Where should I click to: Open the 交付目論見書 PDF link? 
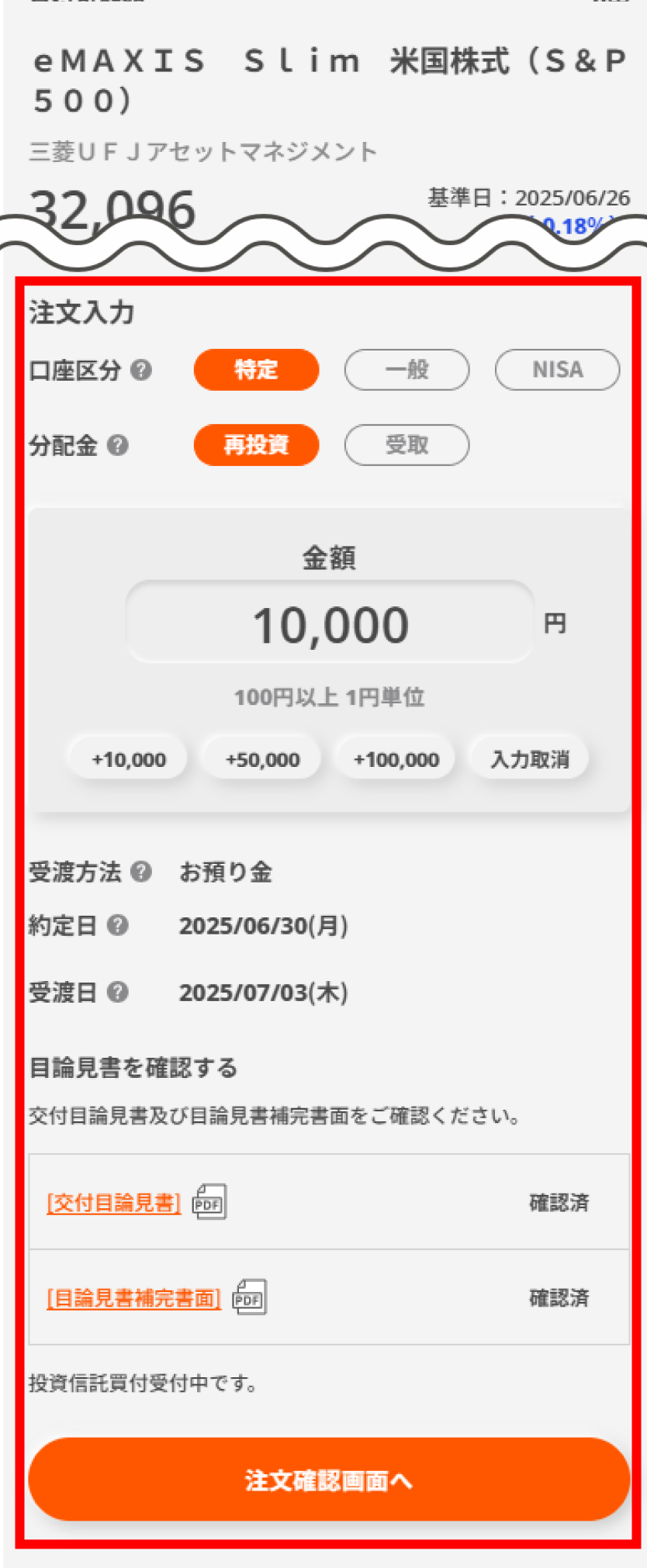(114, 1203)
